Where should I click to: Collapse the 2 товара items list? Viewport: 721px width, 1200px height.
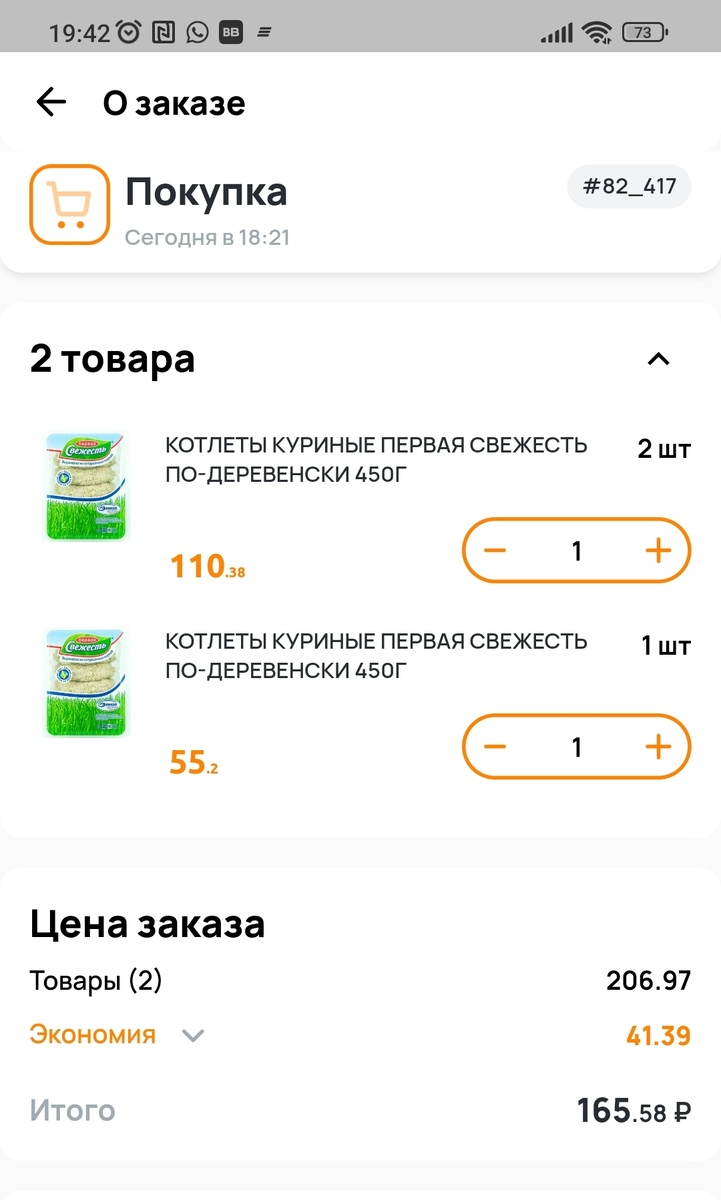pyautogui.click(x=658, y=359)
